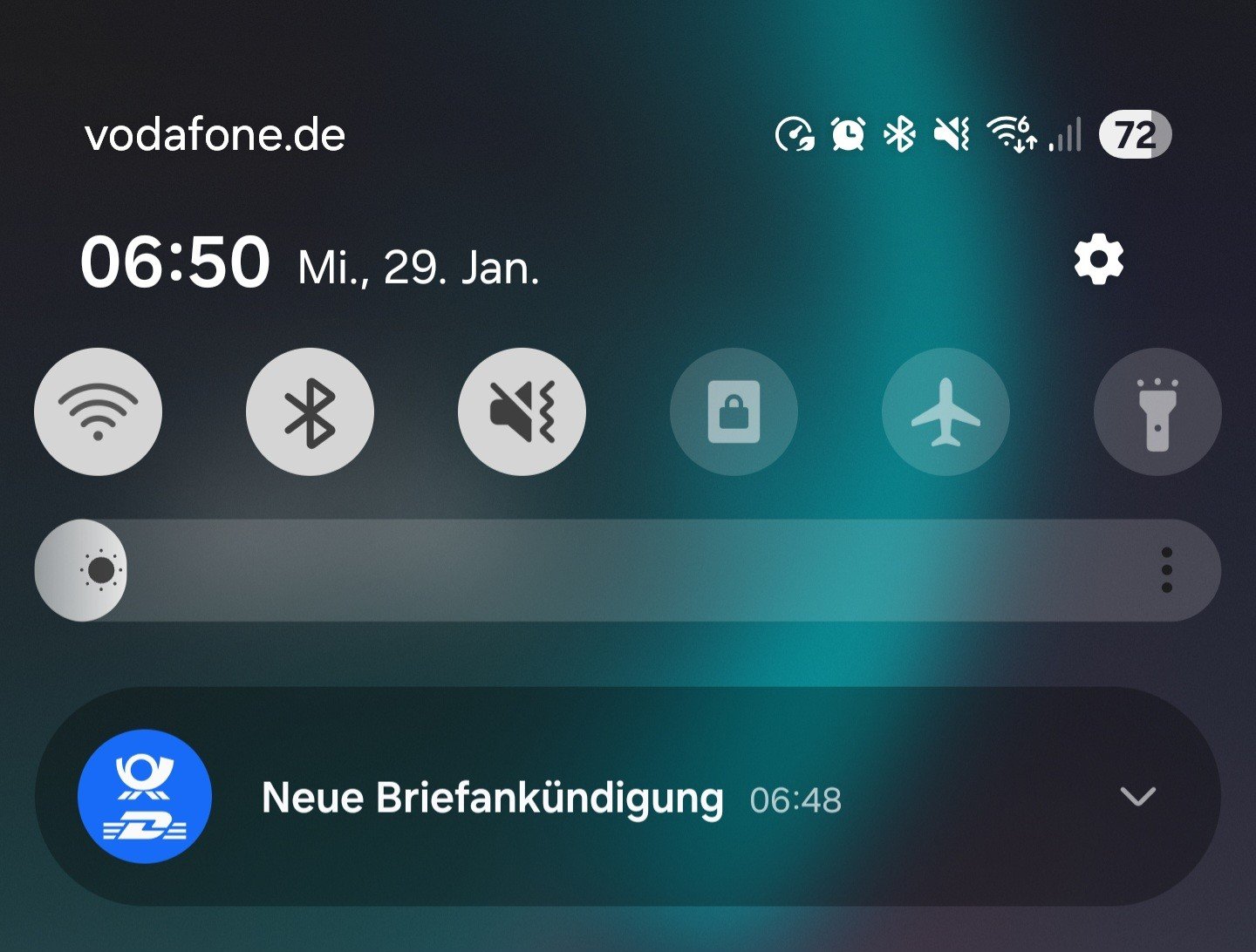Tap the brightness slider to adjust brightness

coord(611,571)
